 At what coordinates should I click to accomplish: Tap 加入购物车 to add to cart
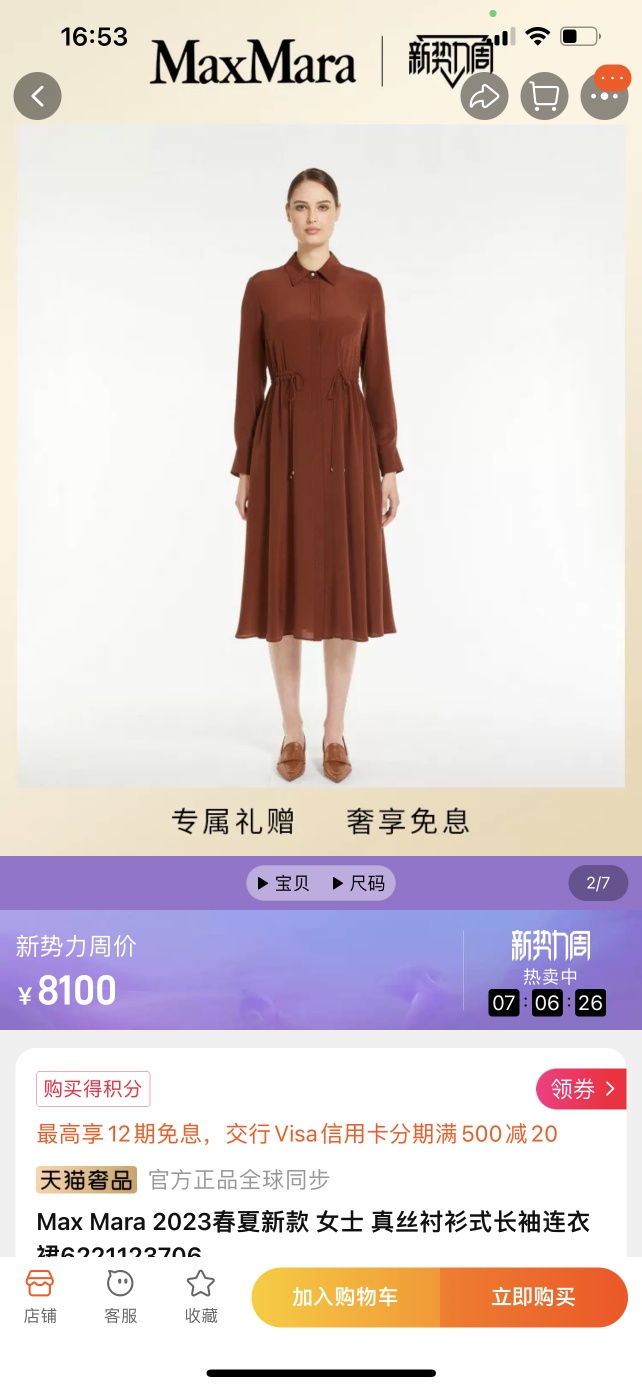click(345, 1297)
